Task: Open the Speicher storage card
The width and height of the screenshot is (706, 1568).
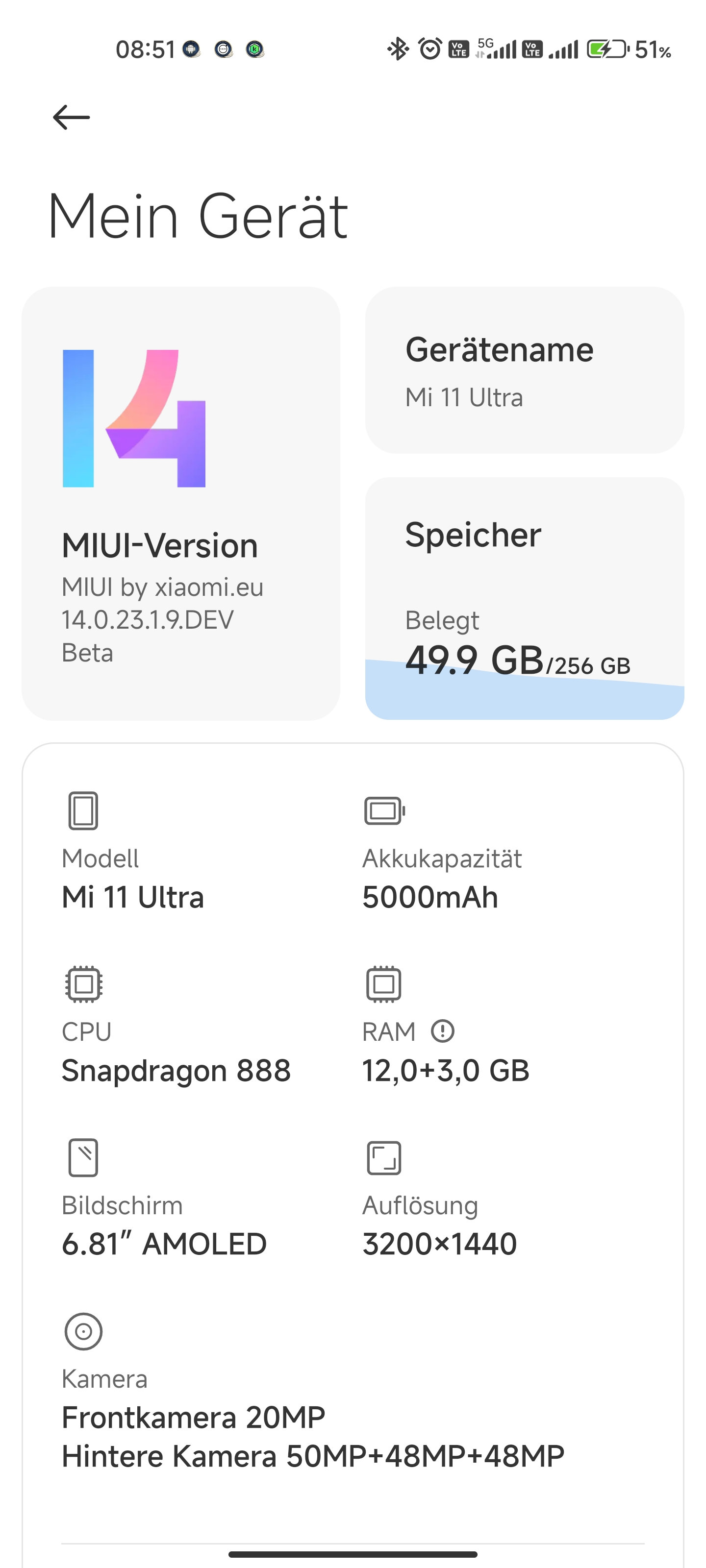Action: 525,598
